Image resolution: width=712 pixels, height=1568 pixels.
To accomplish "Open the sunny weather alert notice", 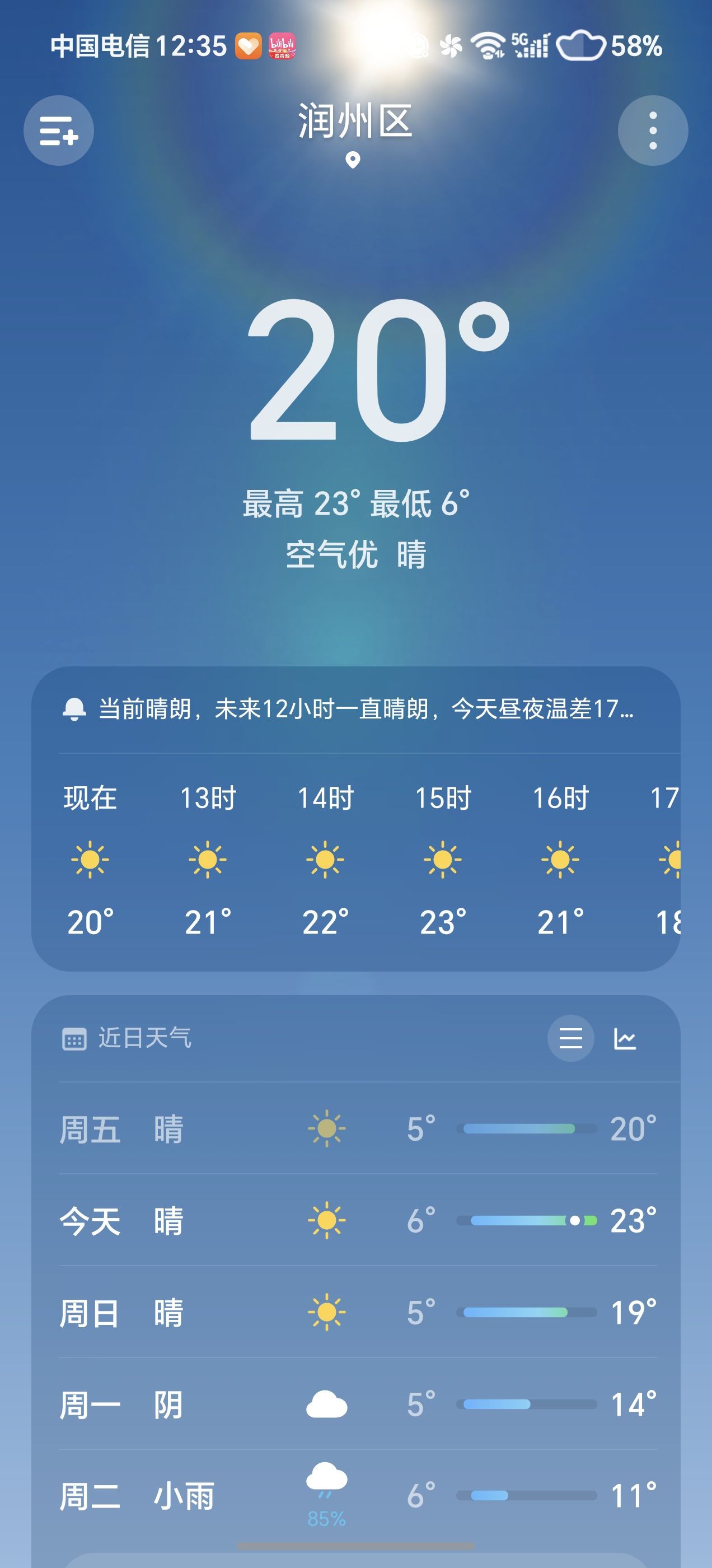I will click(356, 709).
